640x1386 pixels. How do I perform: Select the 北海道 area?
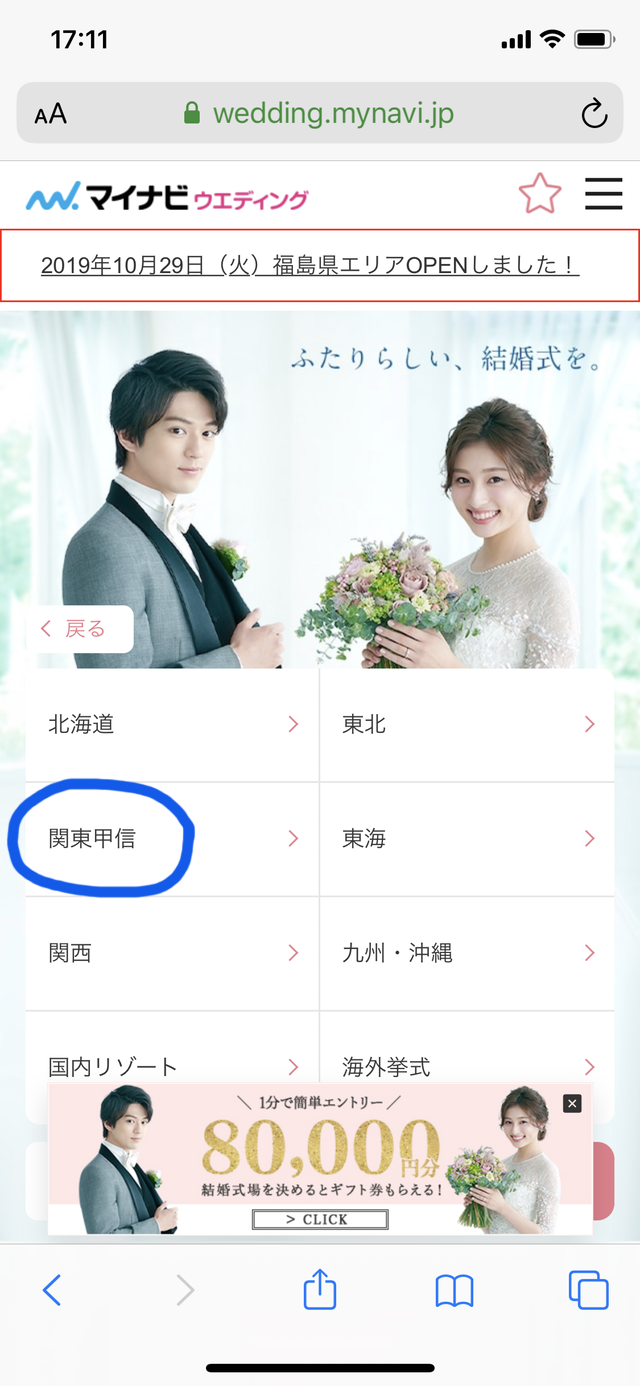[172, 724]
